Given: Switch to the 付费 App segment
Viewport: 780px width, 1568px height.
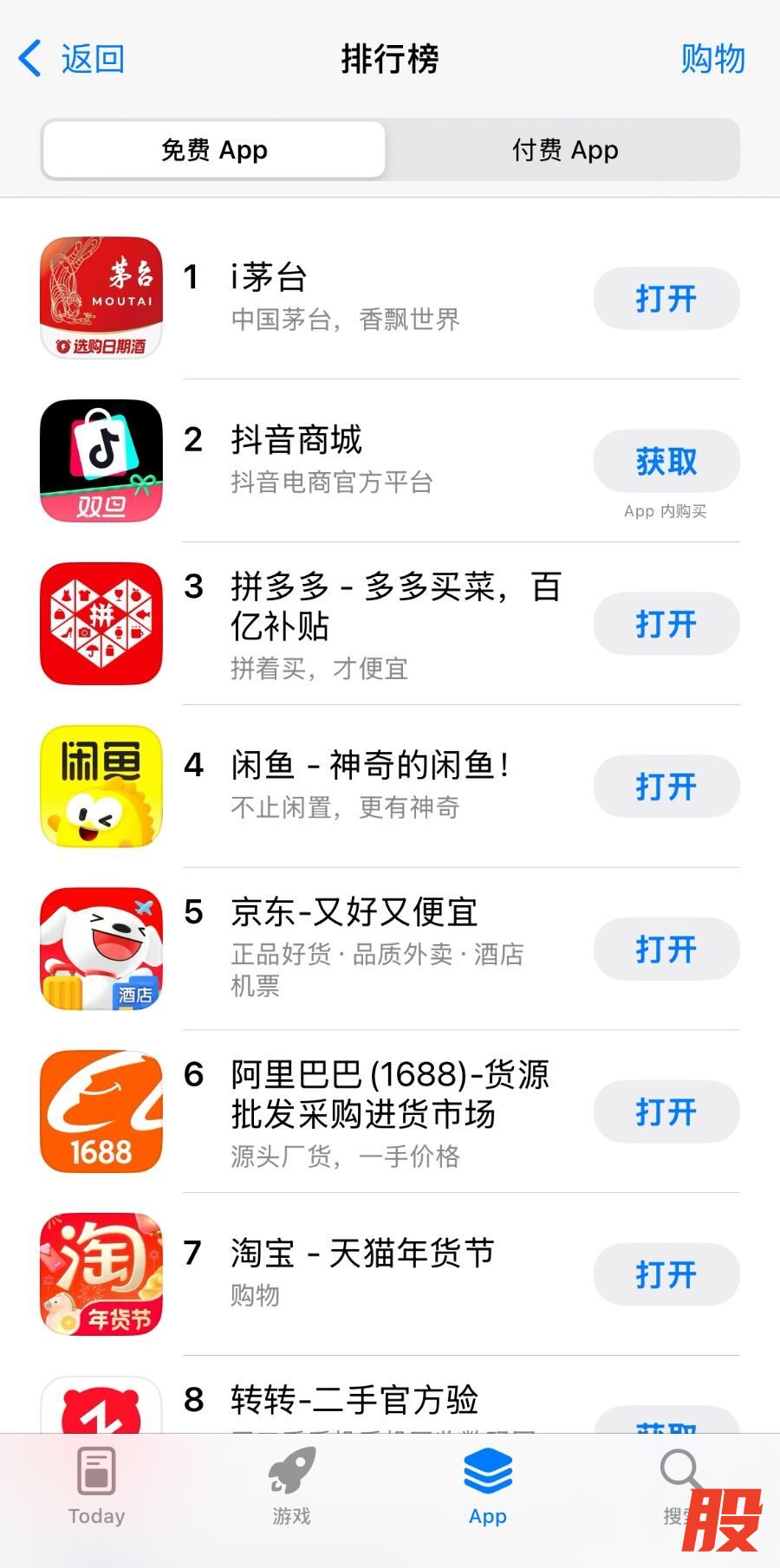Looking at the screenshot, I should click(564, 150).
